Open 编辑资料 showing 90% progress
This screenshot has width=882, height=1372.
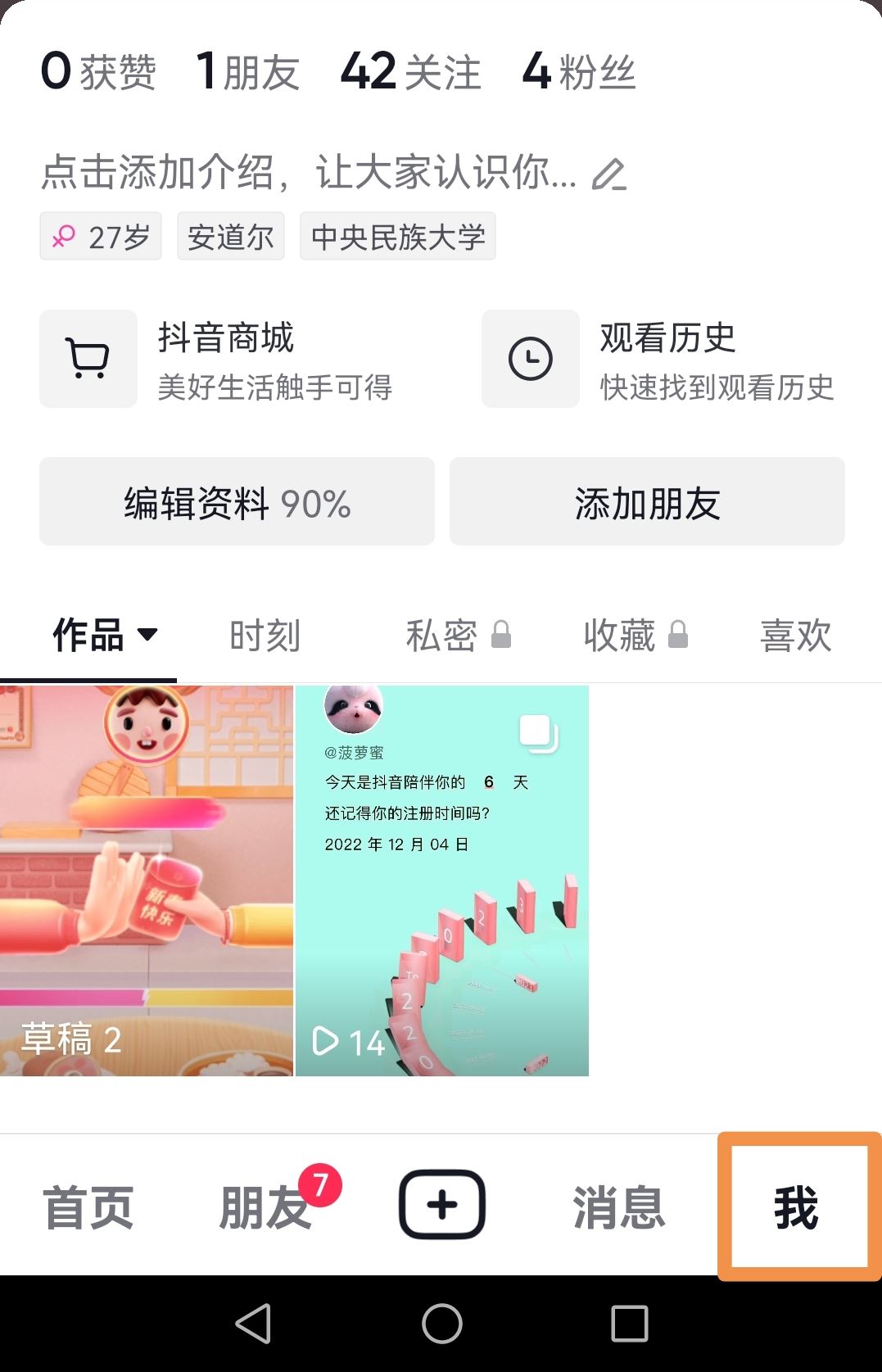coord(237,501)
